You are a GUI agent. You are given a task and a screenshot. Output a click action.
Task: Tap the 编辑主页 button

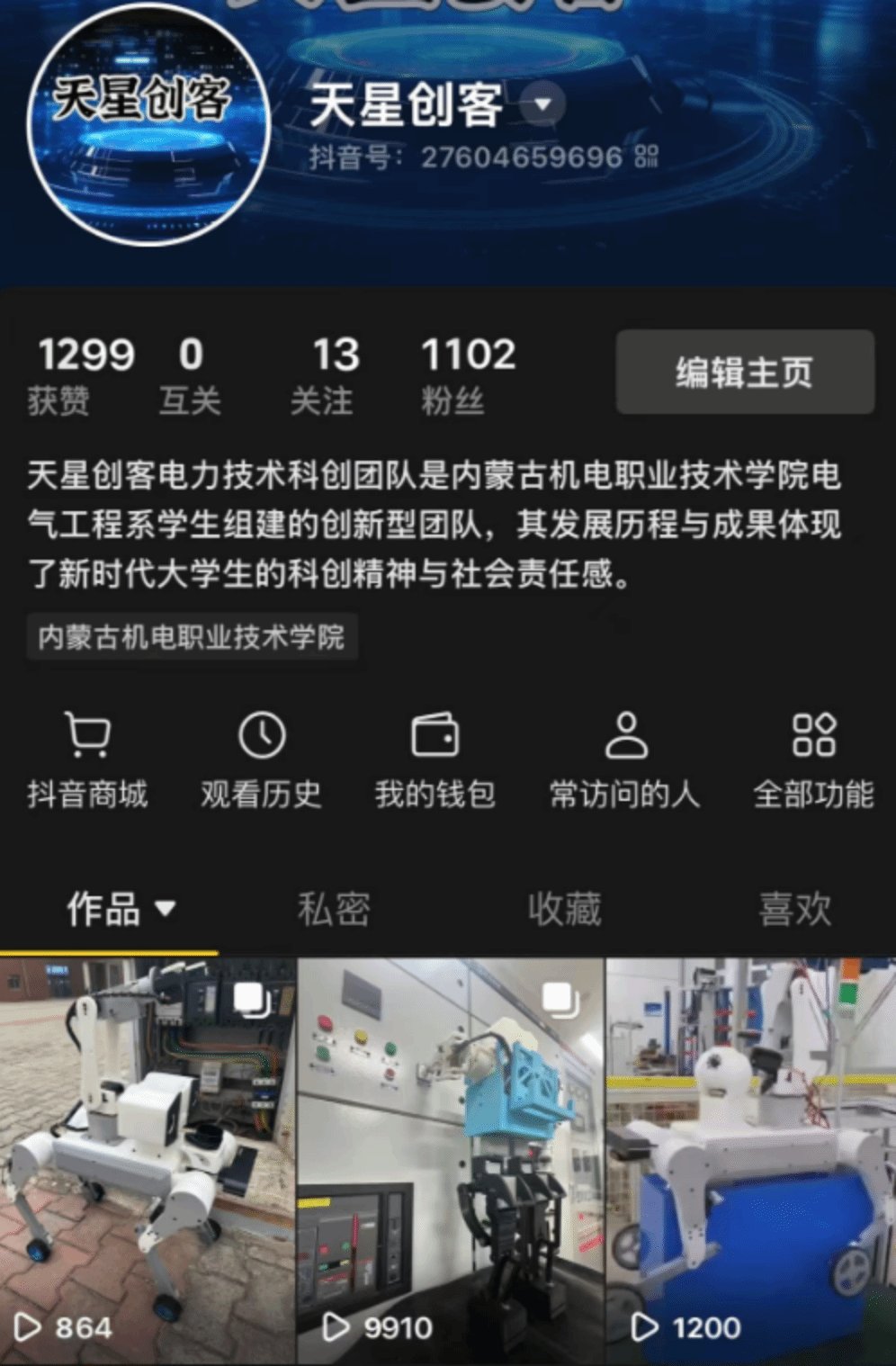pos(744,372)
